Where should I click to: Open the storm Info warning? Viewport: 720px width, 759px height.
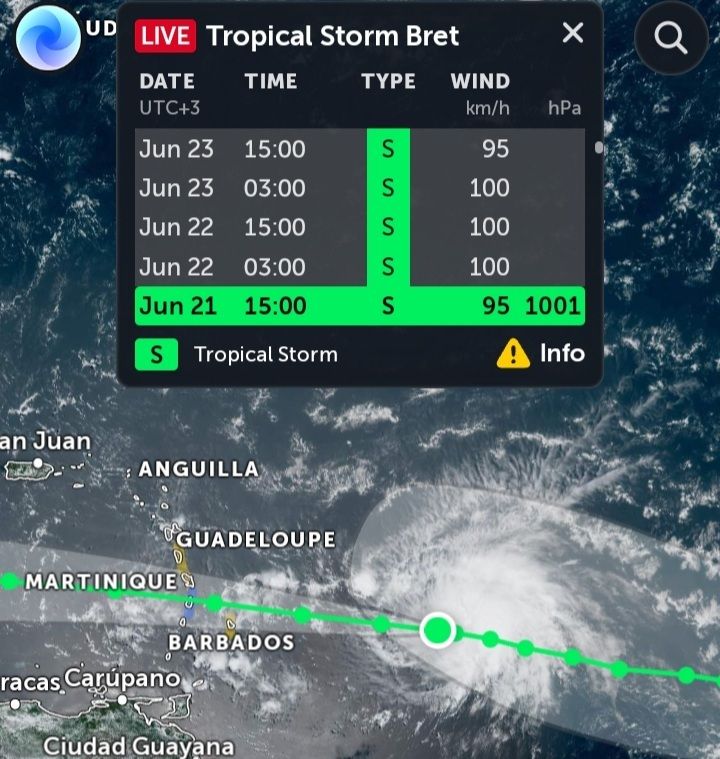pos(541,353)
